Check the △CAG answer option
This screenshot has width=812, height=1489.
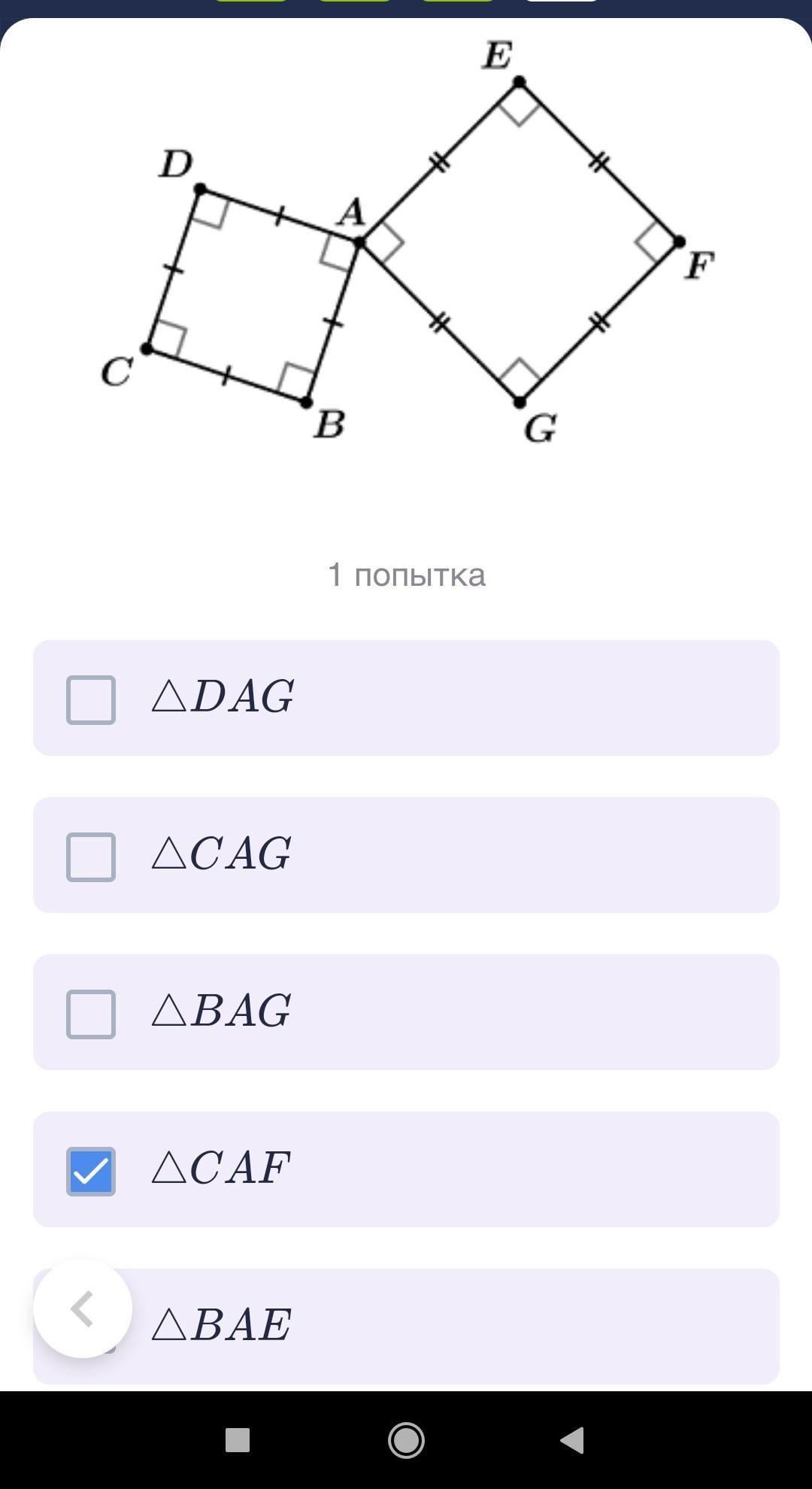point(91,857)
